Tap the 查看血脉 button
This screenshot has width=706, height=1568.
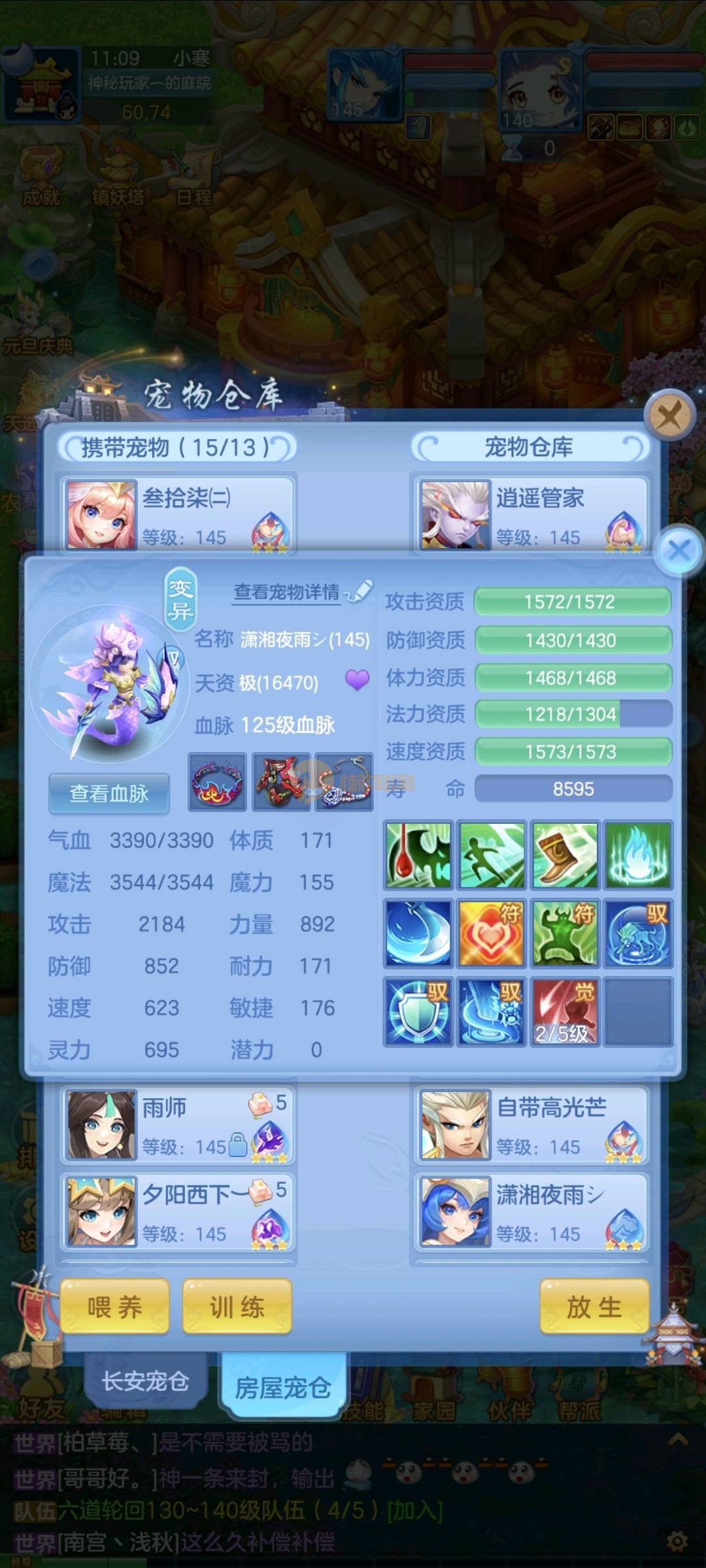pyautogui.click(x=109, y=793)
